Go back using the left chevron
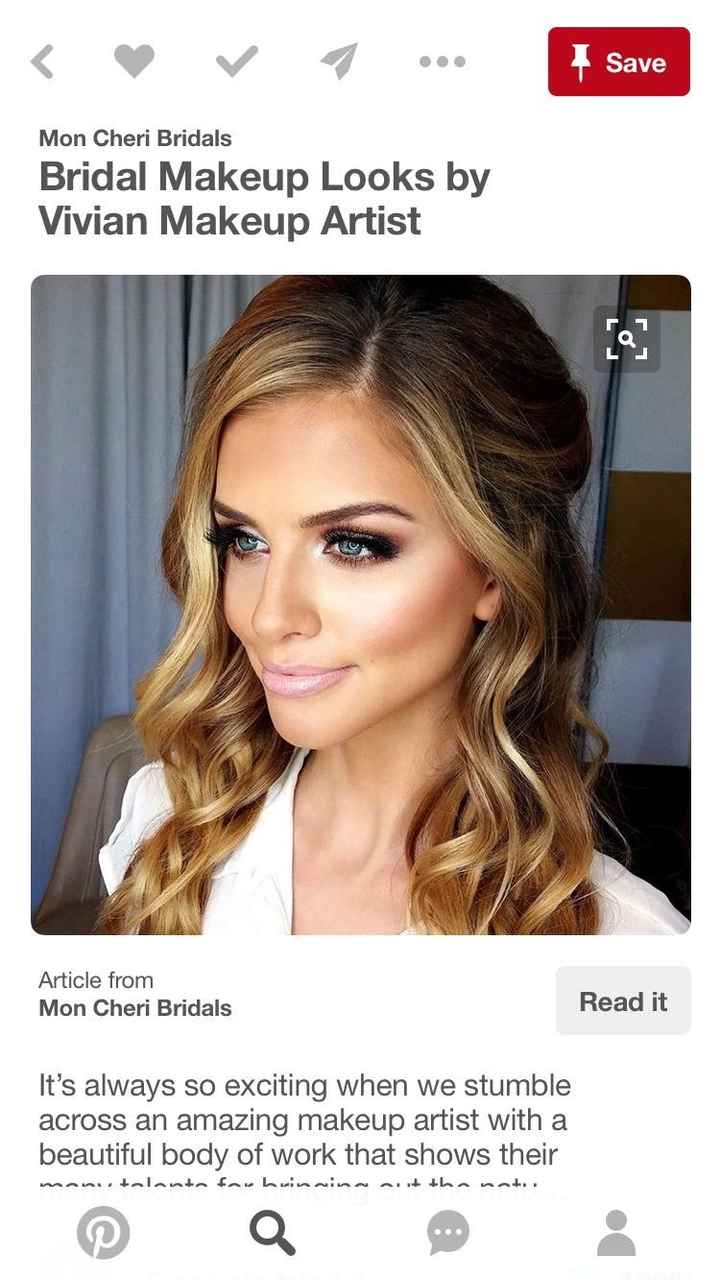Screen dimensions: 720x1280 [x=41, y=61]
